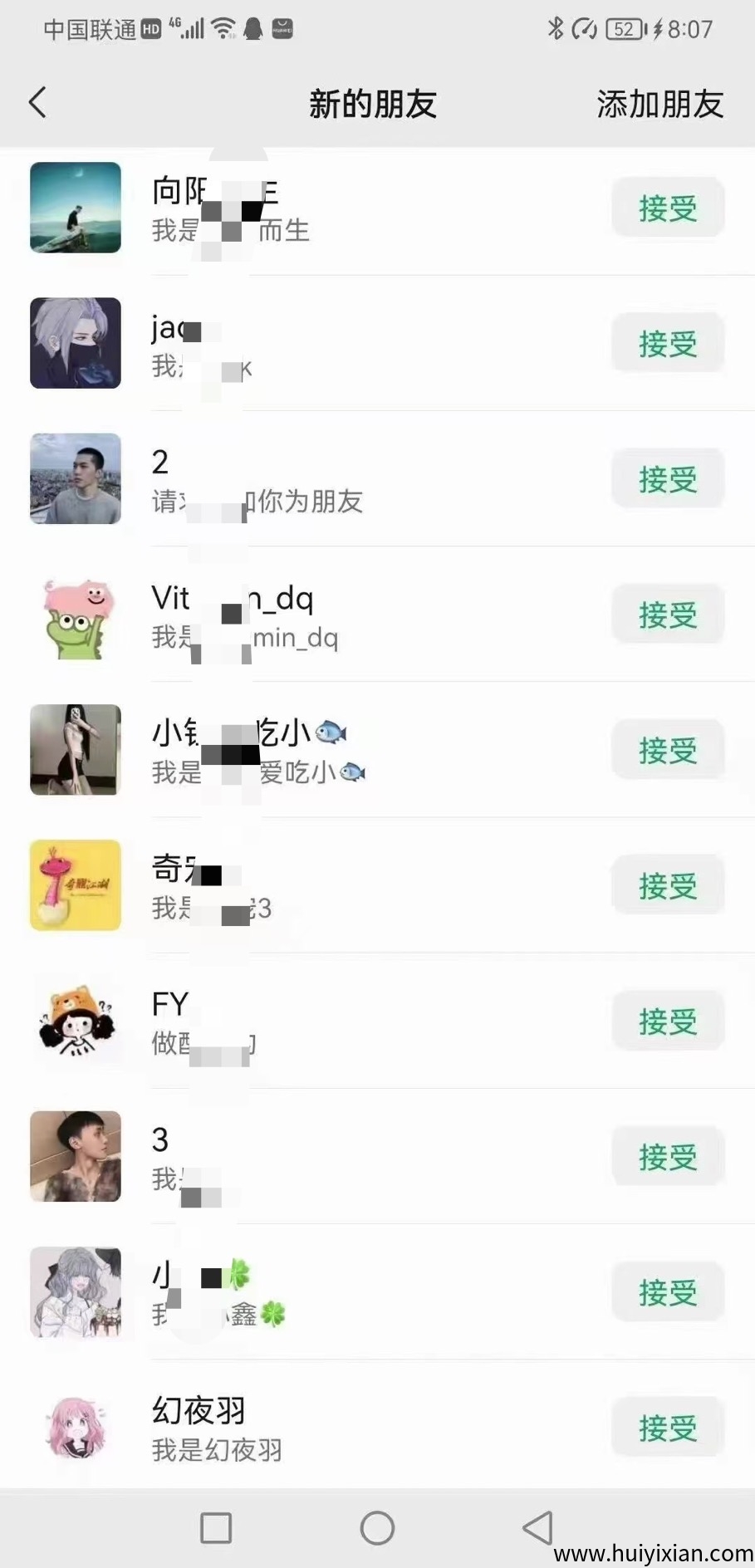Go to the home screen via the circle
The height and width of the screenshot is (1568, 755).
tap(377, 1527)
